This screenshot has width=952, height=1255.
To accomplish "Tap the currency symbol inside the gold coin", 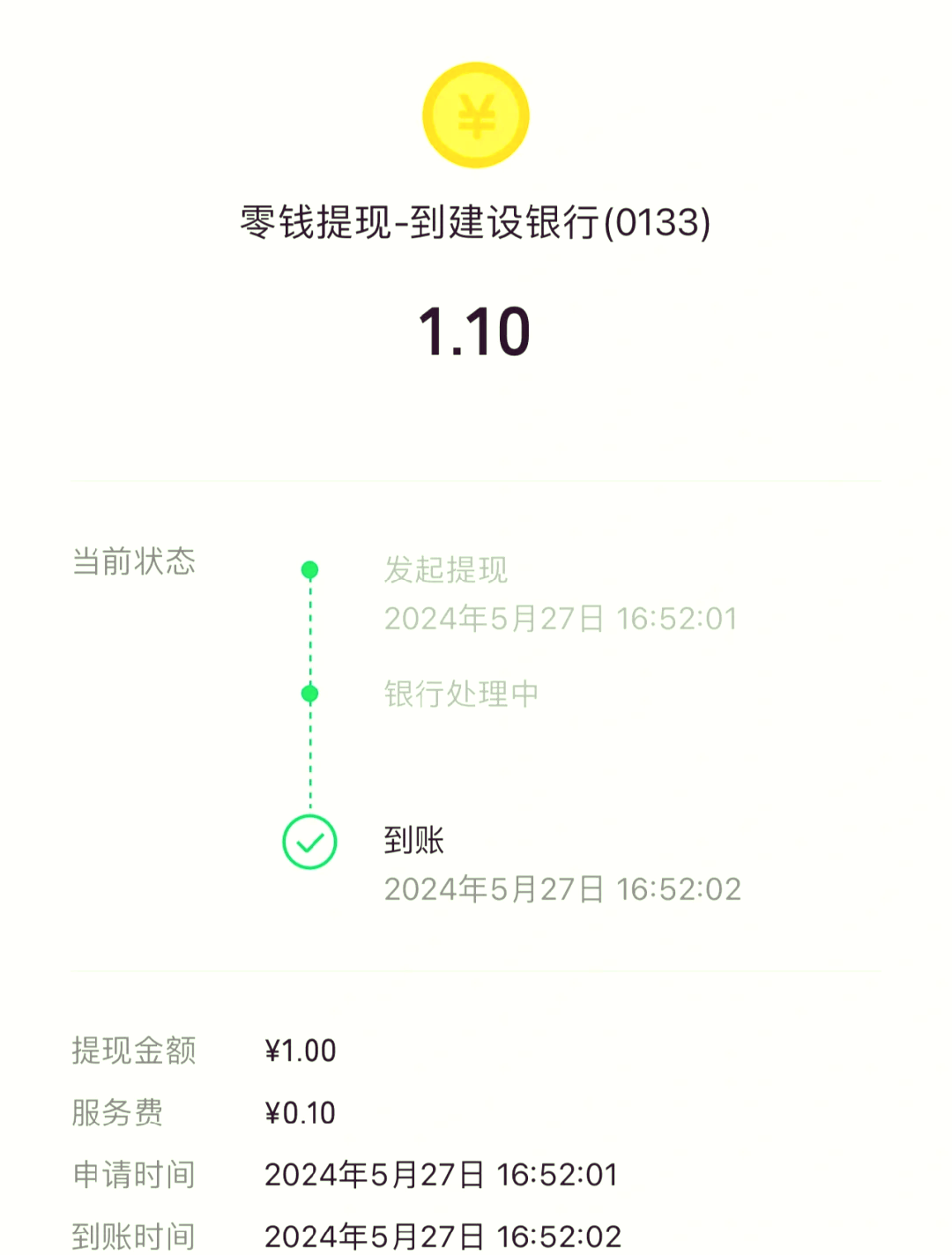I will [x=476, y=115].
